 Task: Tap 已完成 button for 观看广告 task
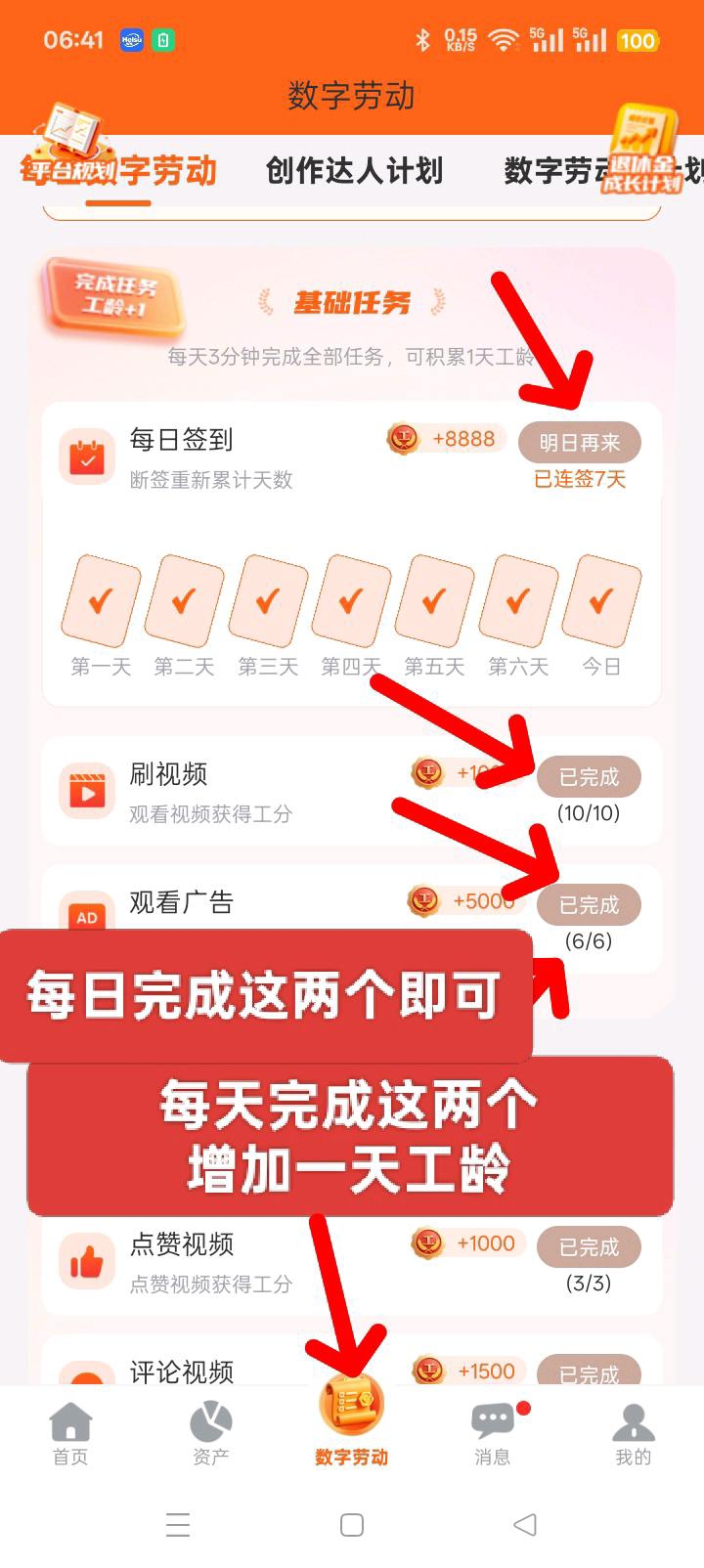click(589, 905)
